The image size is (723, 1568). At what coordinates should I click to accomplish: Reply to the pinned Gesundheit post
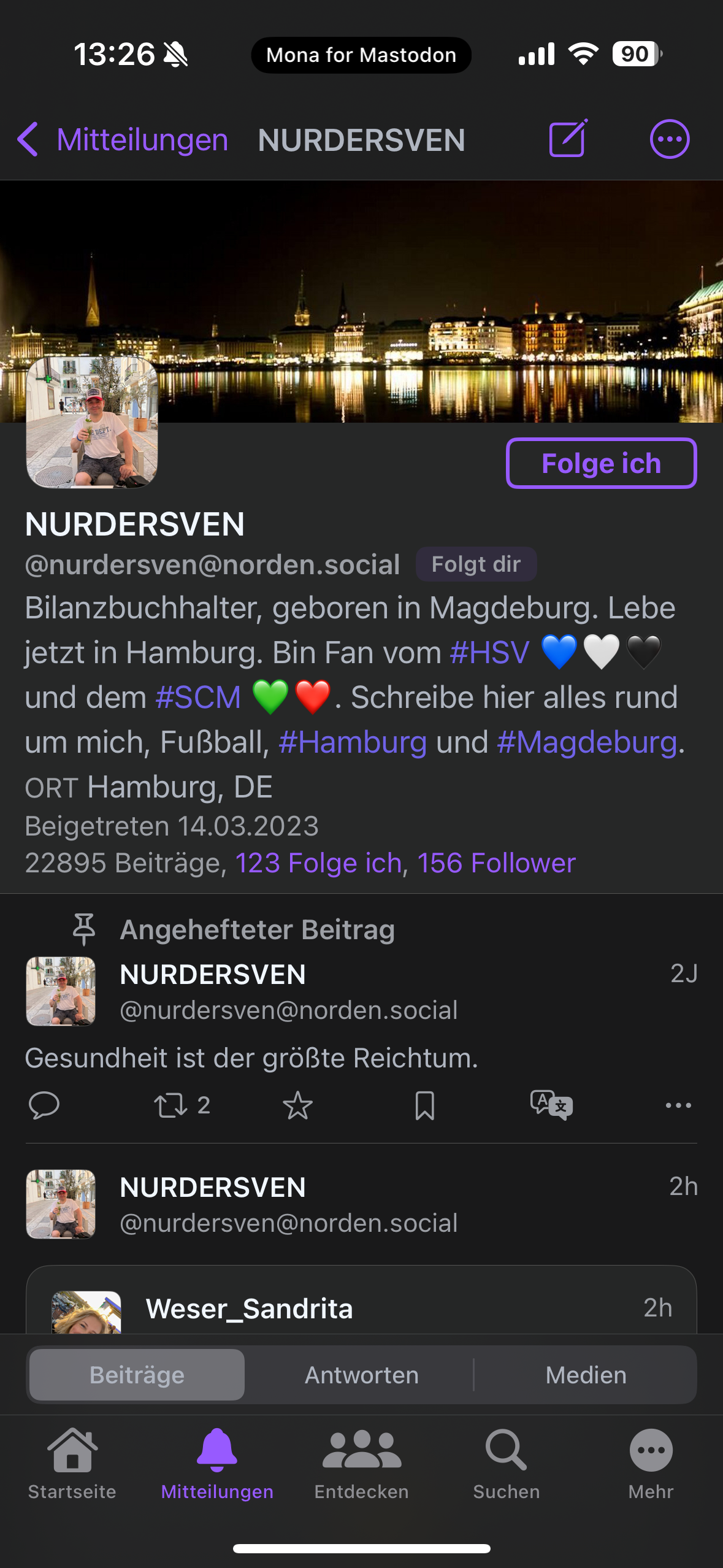click(x=44, y=1105)
